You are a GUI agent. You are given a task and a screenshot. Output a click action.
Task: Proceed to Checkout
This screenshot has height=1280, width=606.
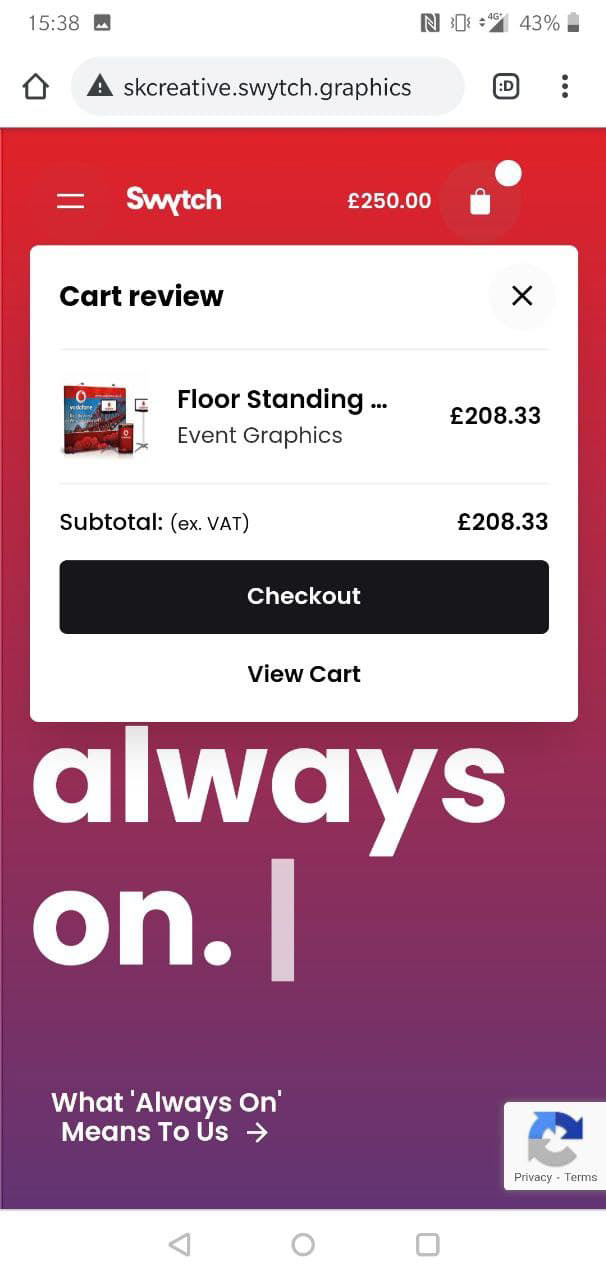(x=304, y=597)
